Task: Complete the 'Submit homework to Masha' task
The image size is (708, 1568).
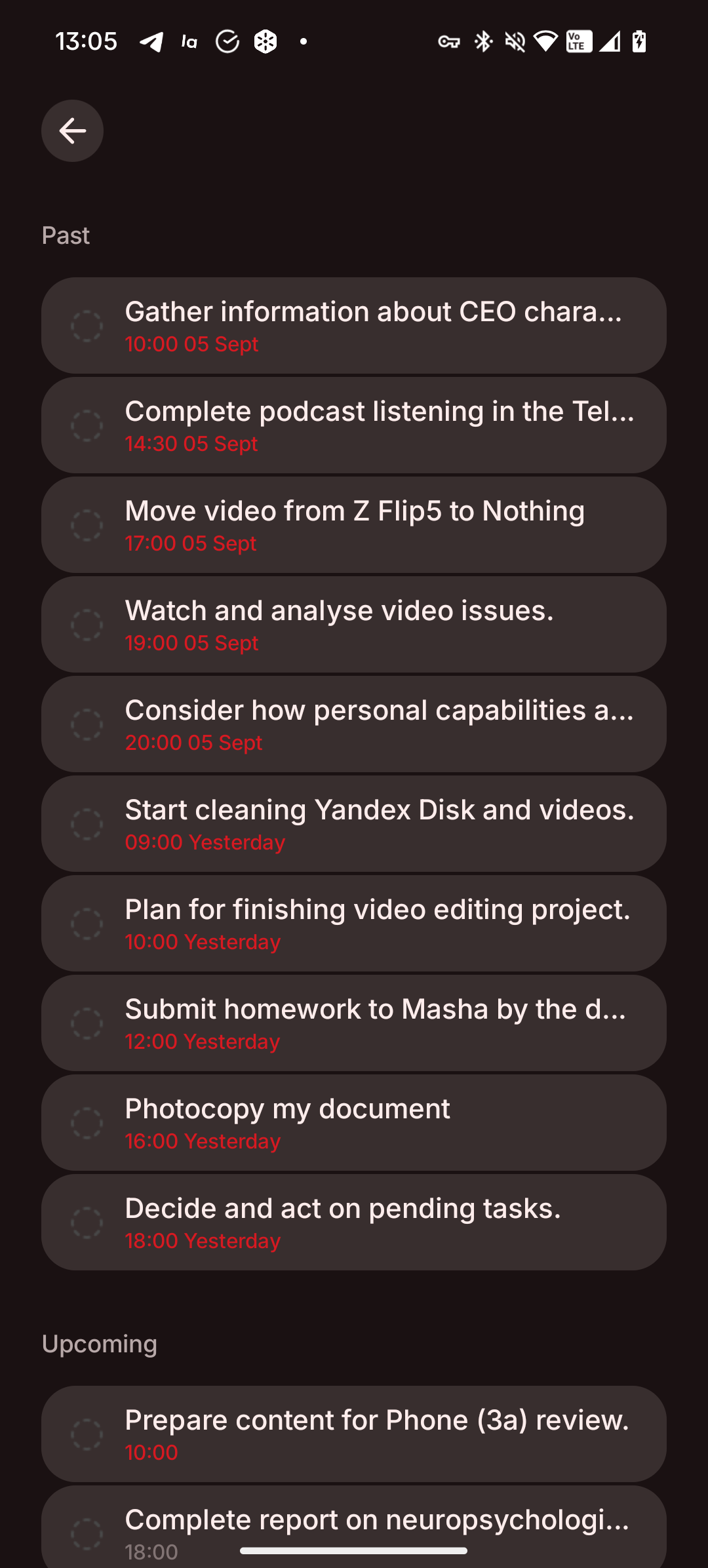Action: pyautogui.click(x=87, y=1024)
